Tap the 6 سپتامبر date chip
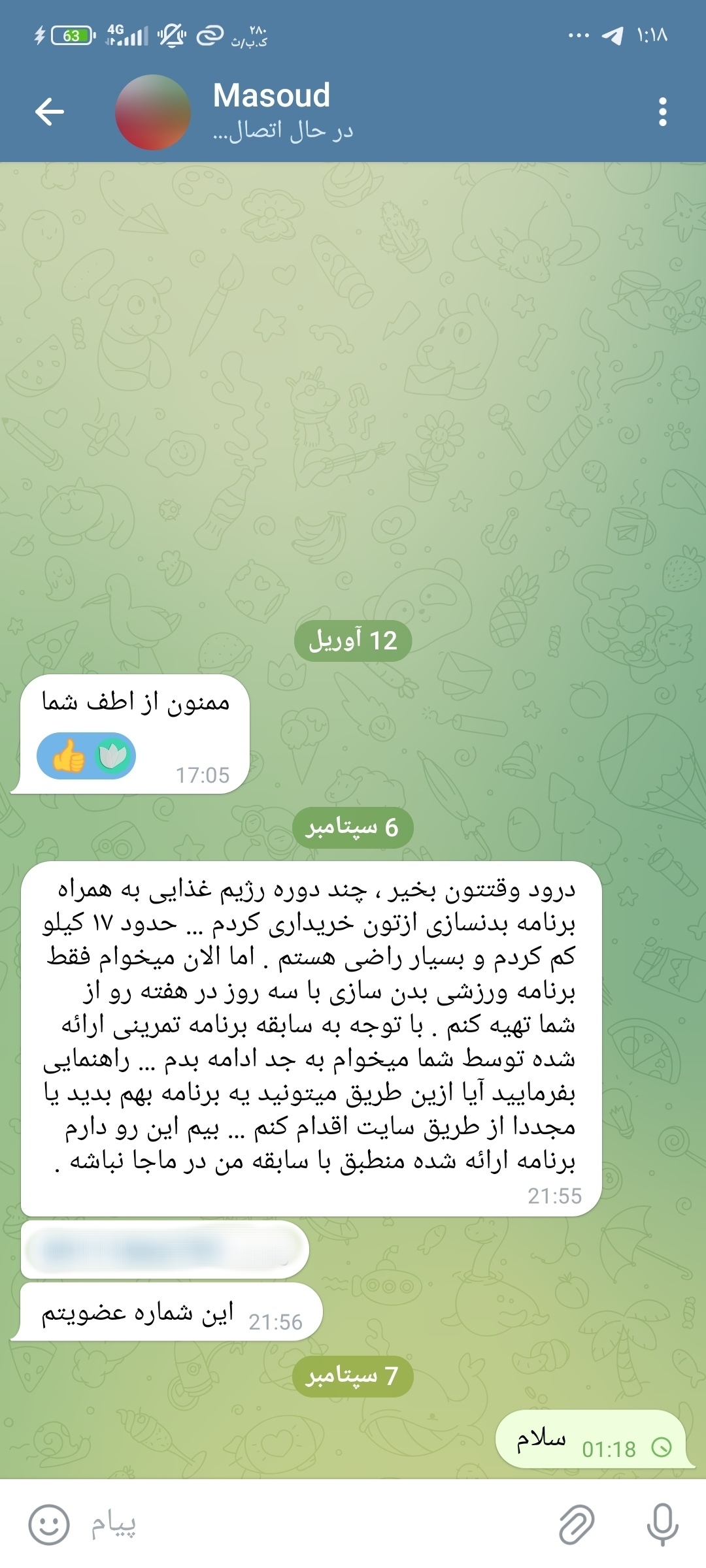Viewport: 706px width, 1568px height. point(353,828)
